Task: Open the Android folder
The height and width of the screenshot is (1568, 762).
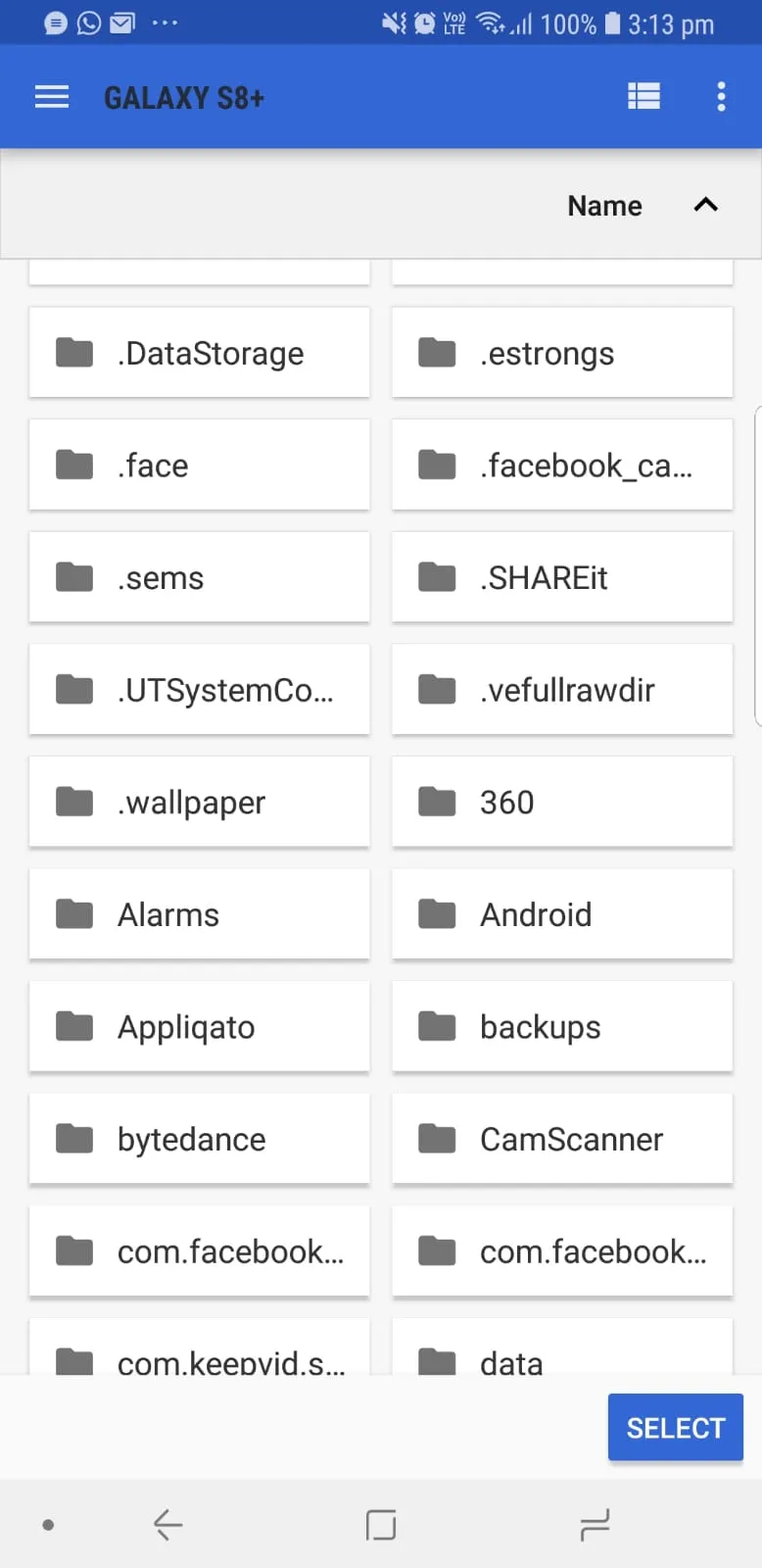Action: [x=562, y=915]
